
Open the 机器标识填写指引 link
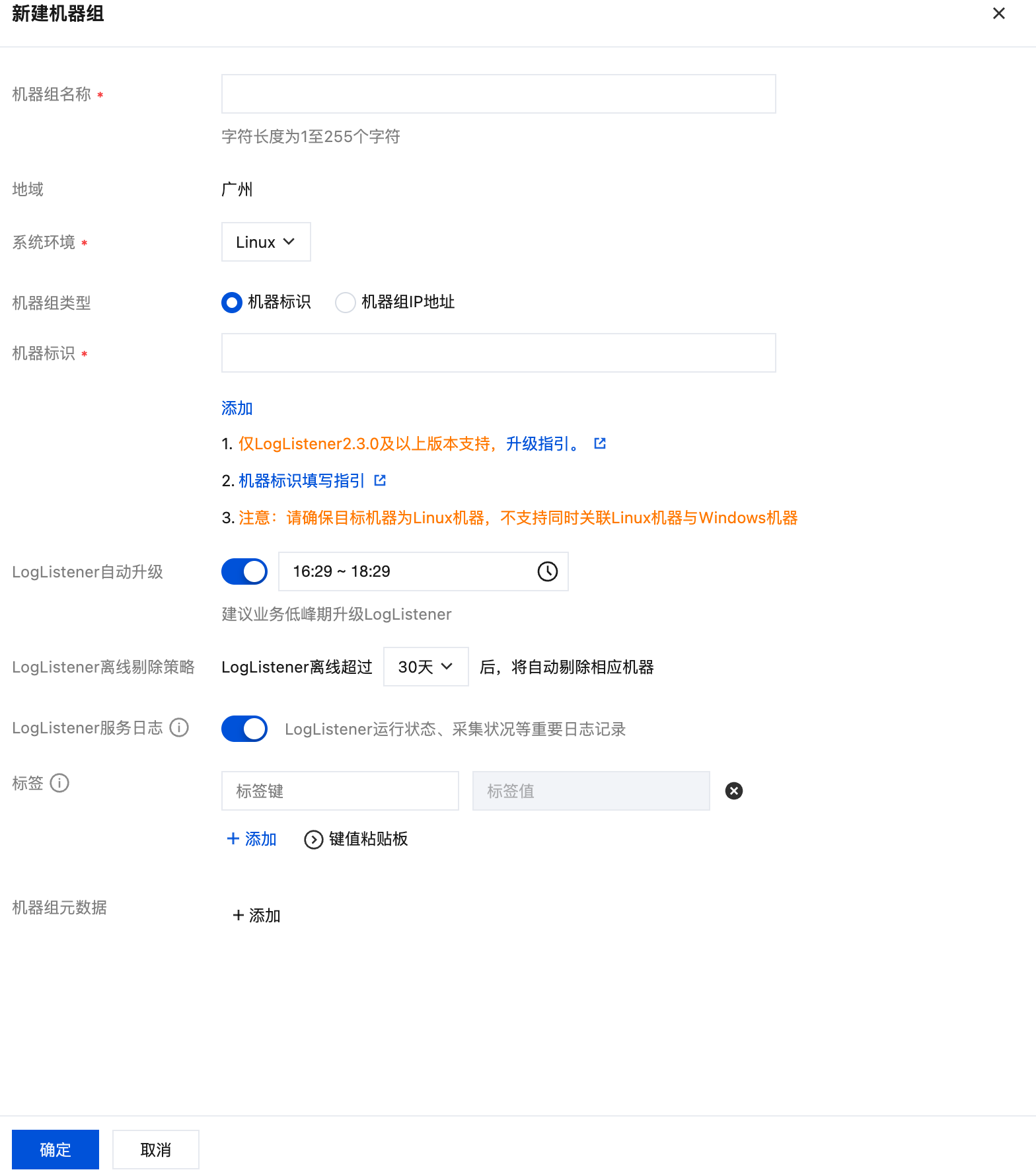click(301, 481)
